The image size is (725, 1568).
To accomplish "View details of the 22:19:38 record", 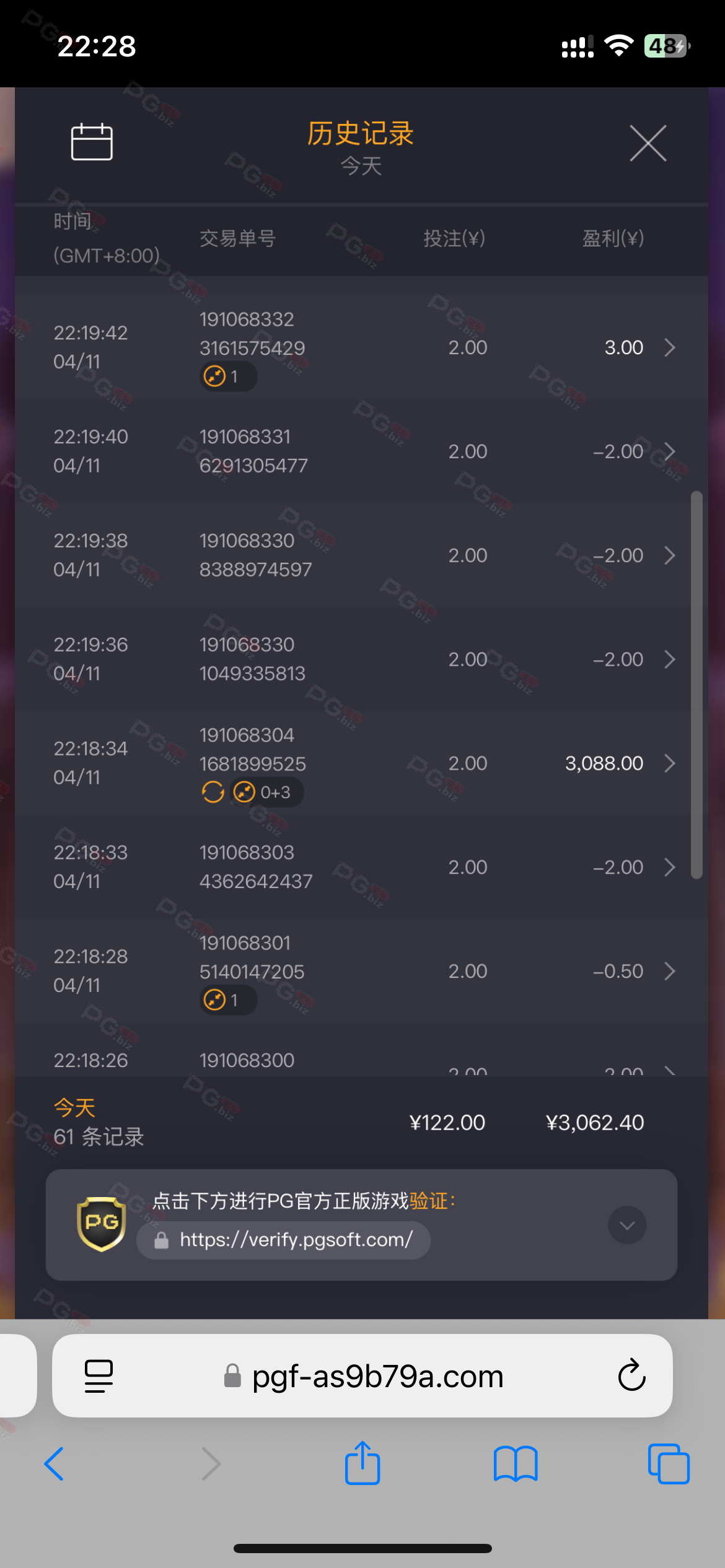I will 362,555.
